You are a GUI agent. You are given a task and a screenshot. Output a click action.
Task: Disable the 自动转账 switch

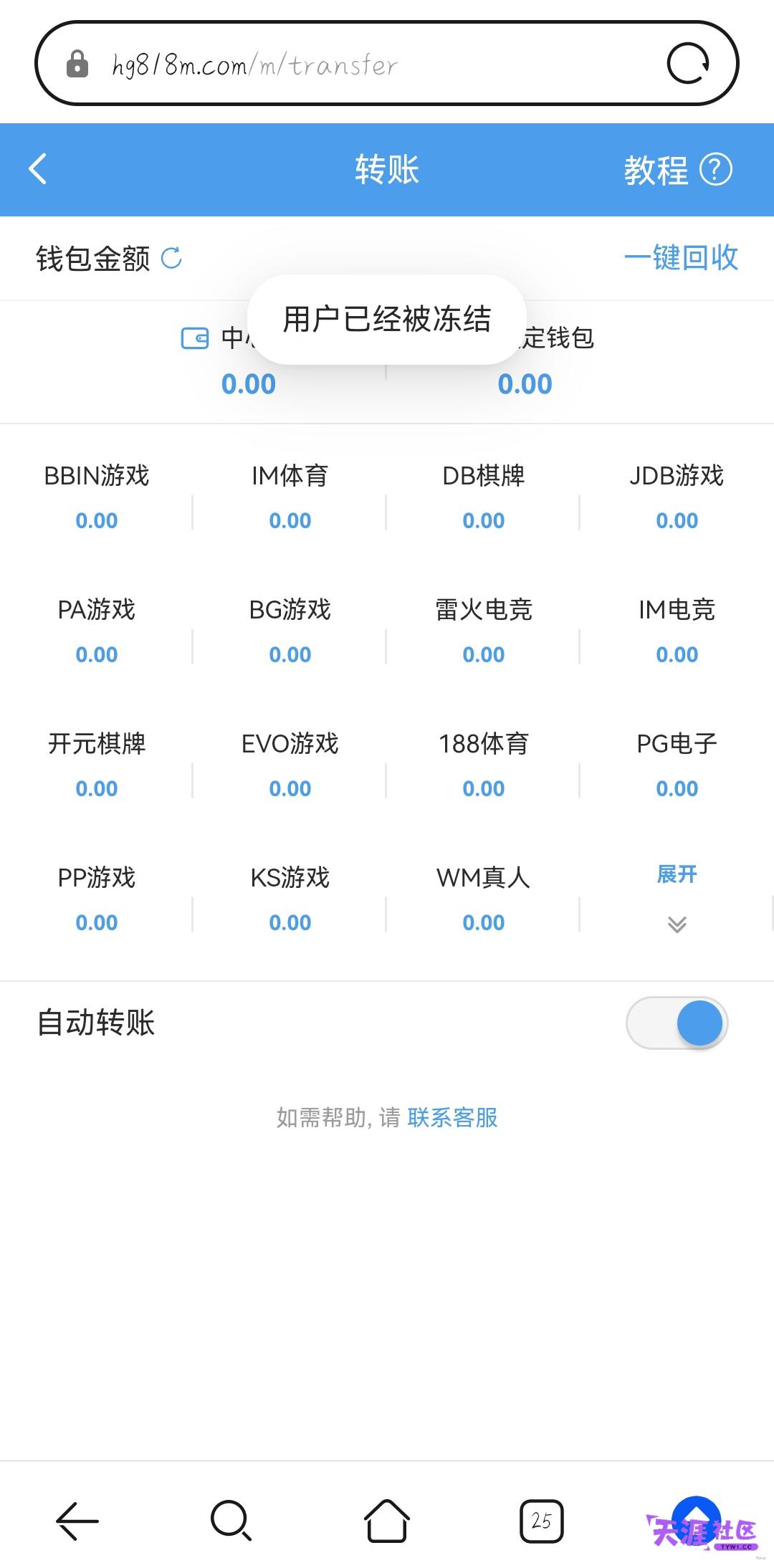677,1023
